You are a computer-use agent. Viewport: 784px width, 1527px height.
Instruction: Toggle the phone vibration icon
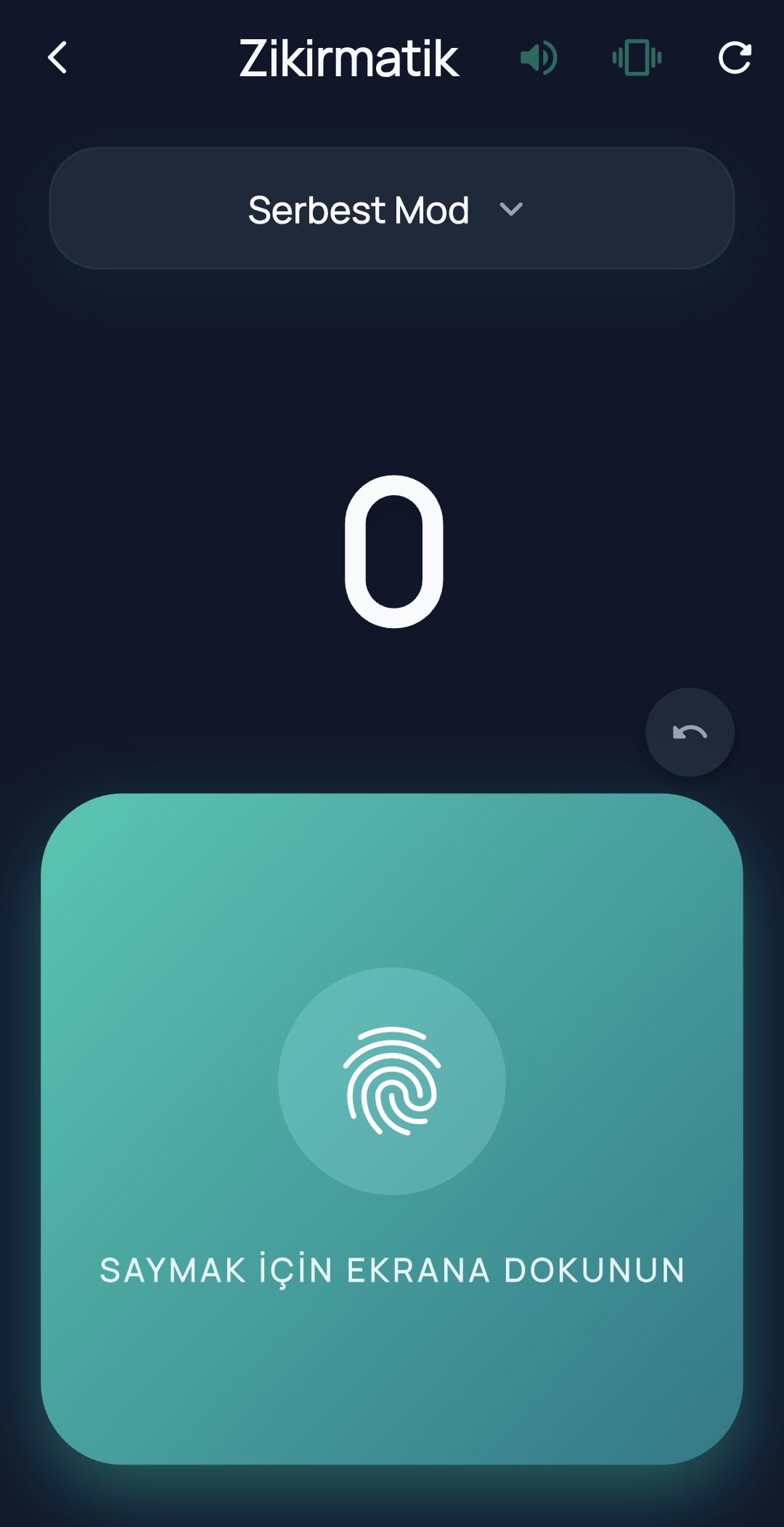(x=637, y=58)
